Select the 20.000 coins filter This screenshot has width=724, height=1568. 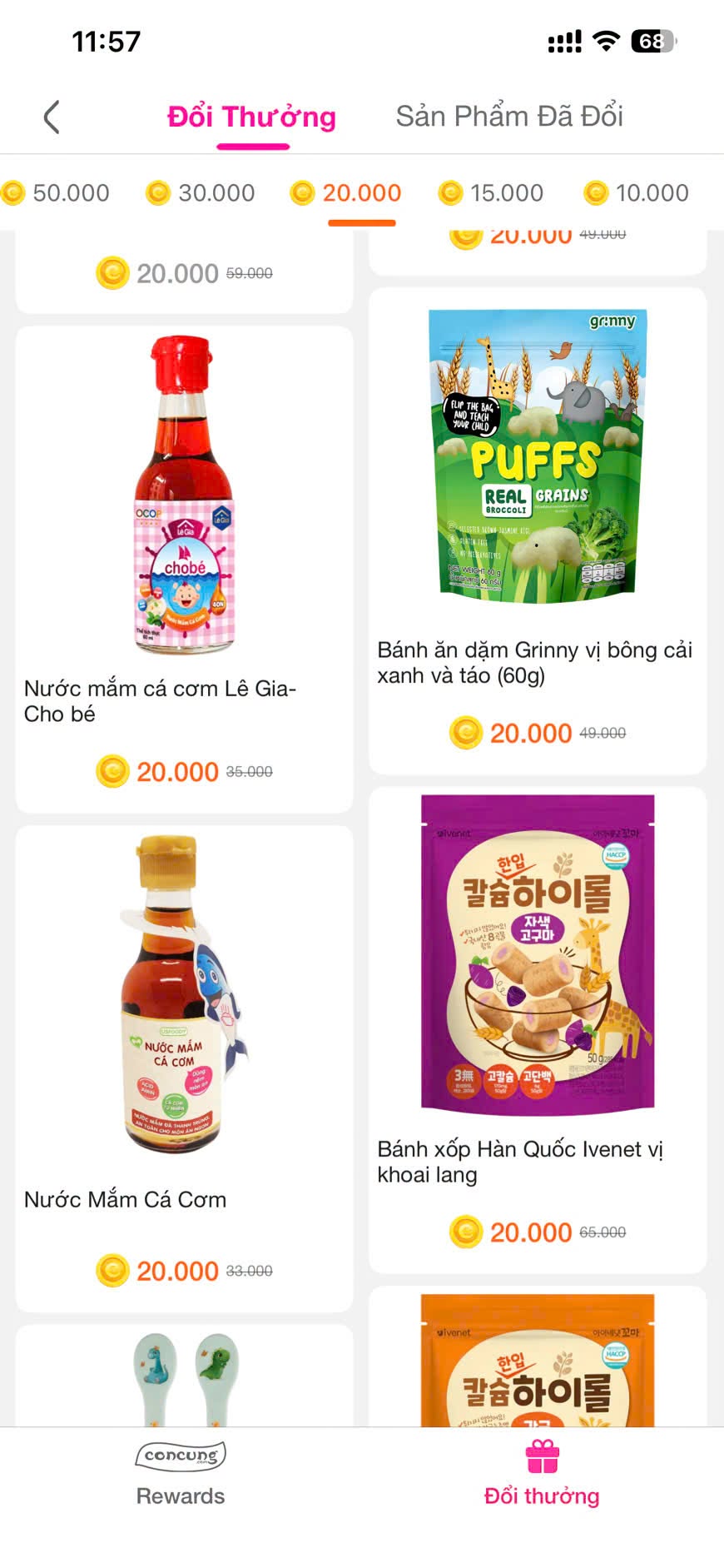[x=345, y=192]
